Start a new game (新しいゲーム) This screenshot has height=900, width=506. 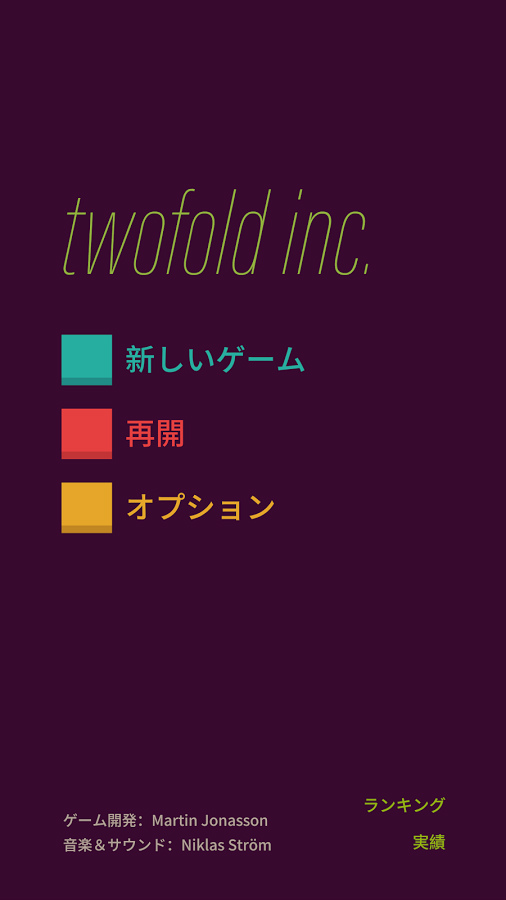(182, 360)
